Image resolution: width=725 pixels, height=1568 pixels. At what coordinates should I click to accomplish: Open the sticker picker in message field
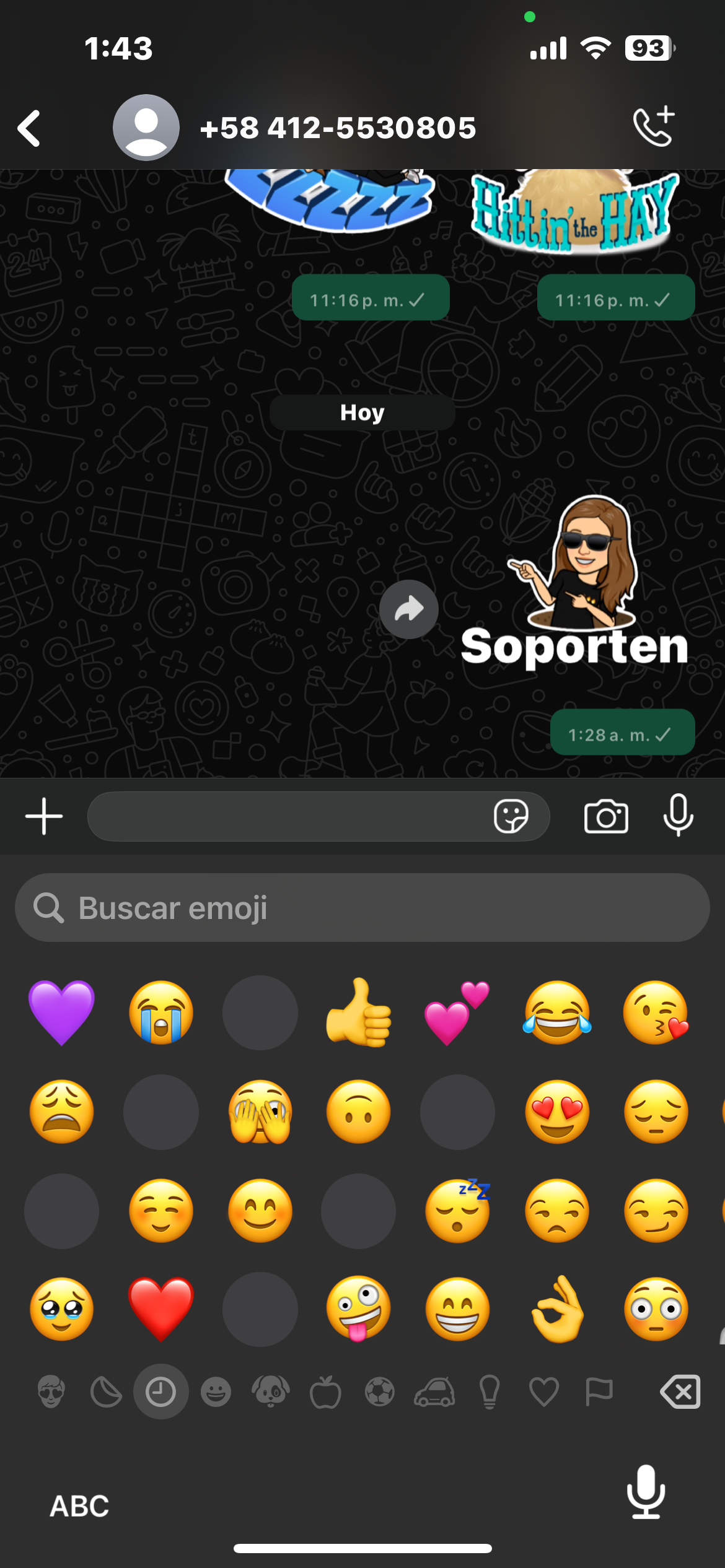[x=511, y=816]
